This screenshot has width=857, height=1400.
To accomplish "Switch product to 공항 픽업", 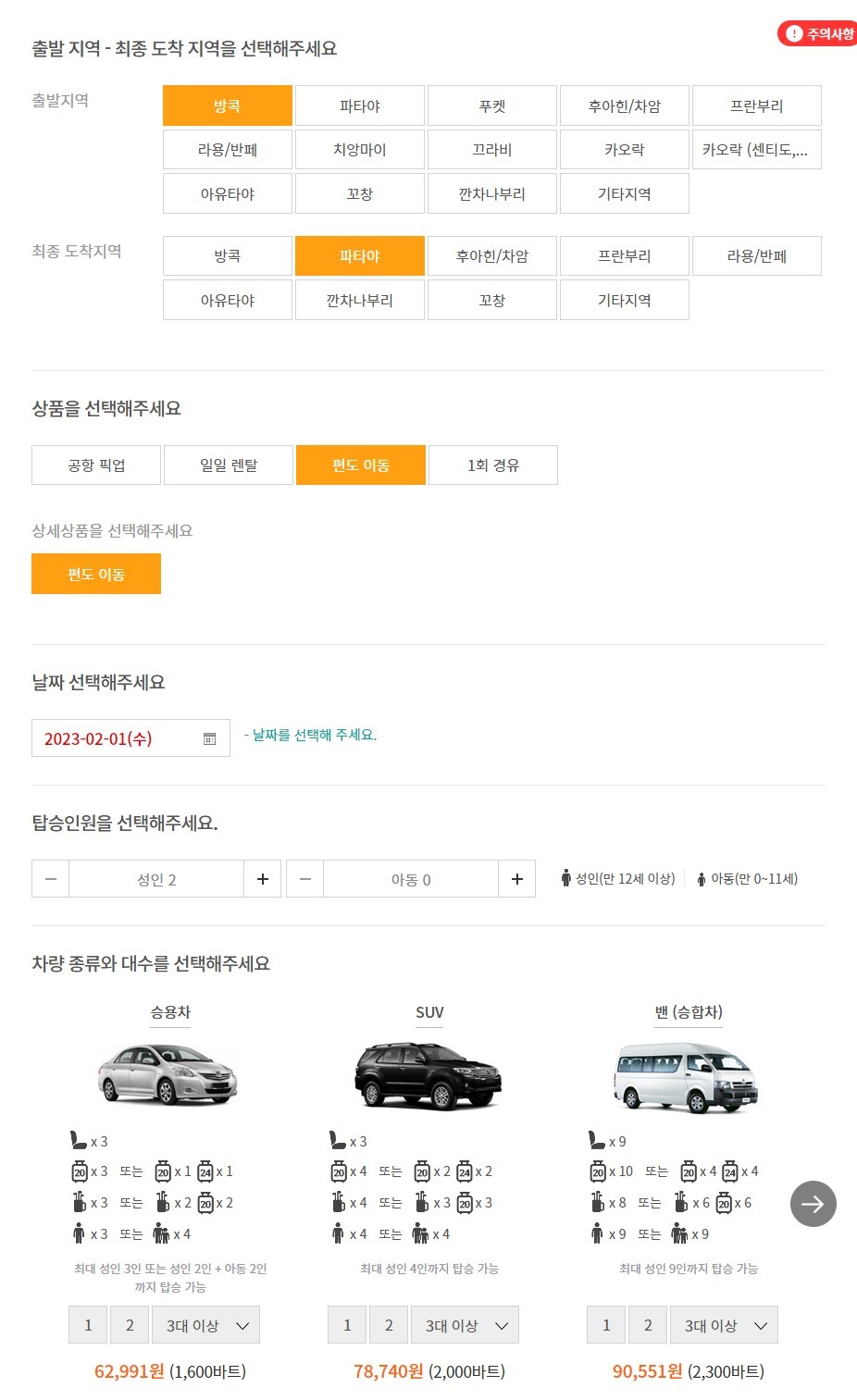I will [96, 465].
